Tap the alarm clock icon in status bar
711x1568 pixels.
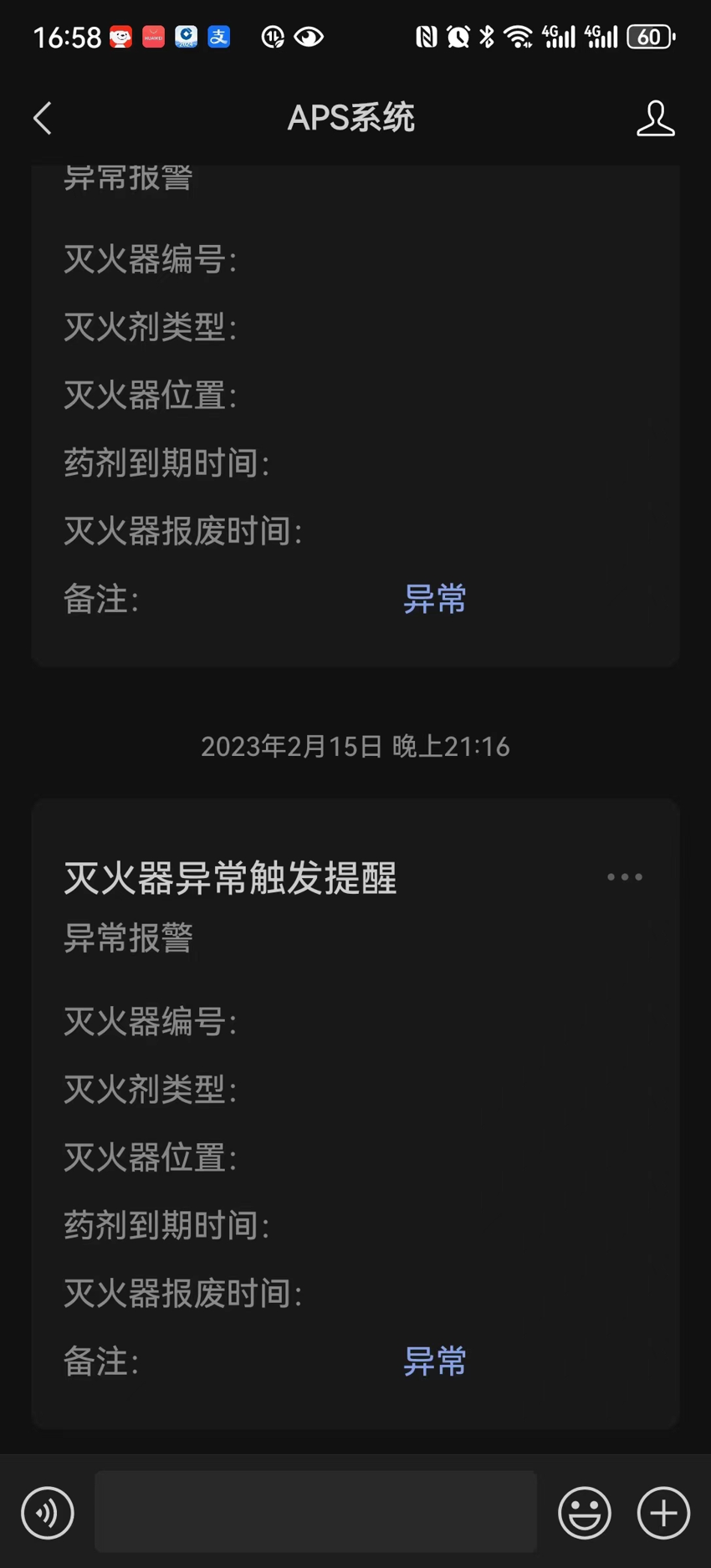pos(458,36)
